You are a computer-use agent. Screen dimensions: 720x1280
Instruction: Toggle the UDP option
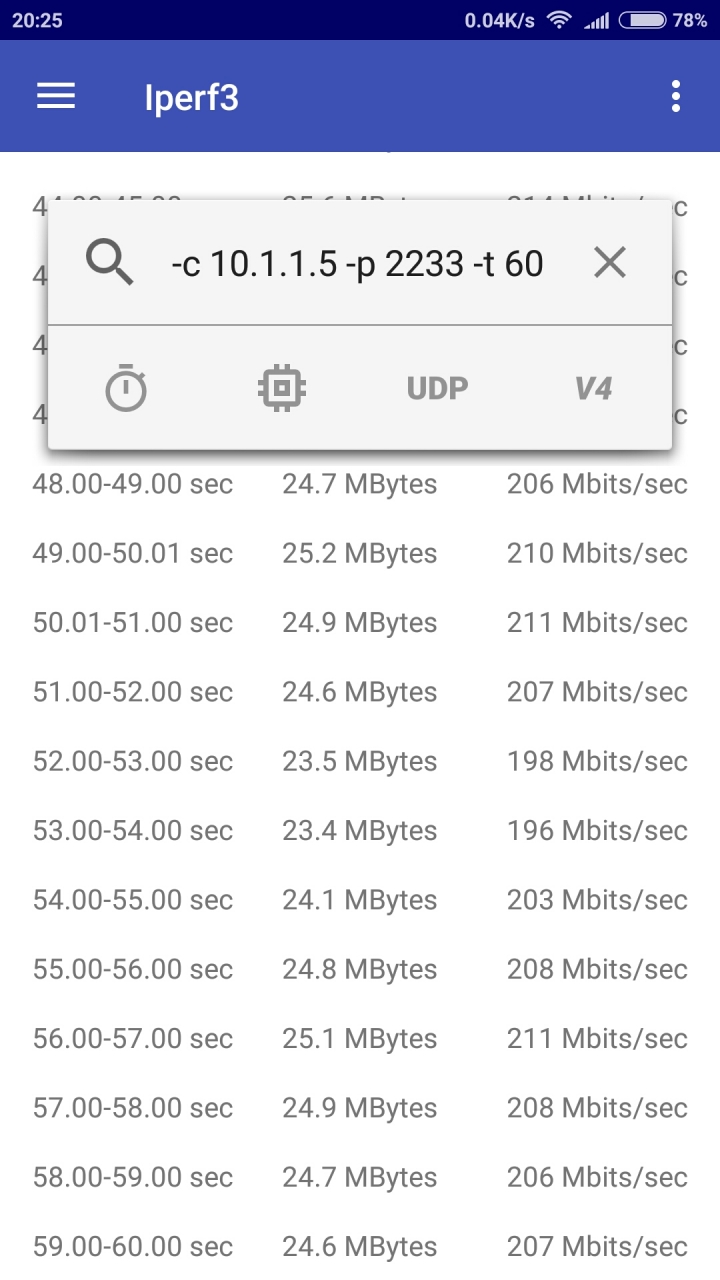[x=437, y=388]
